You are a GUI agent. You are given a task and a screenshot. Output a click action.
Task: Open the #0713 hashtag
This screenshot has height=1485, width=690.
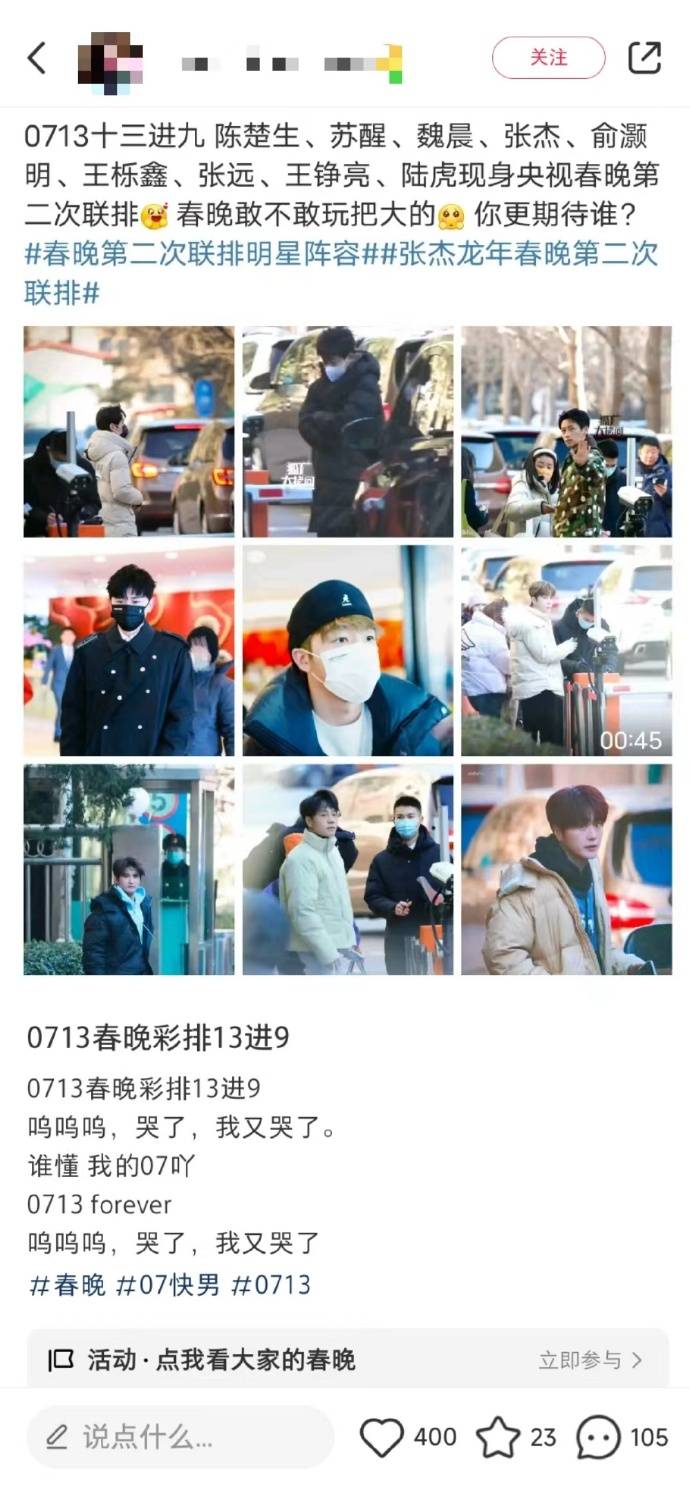click(x=271, y=1285)
